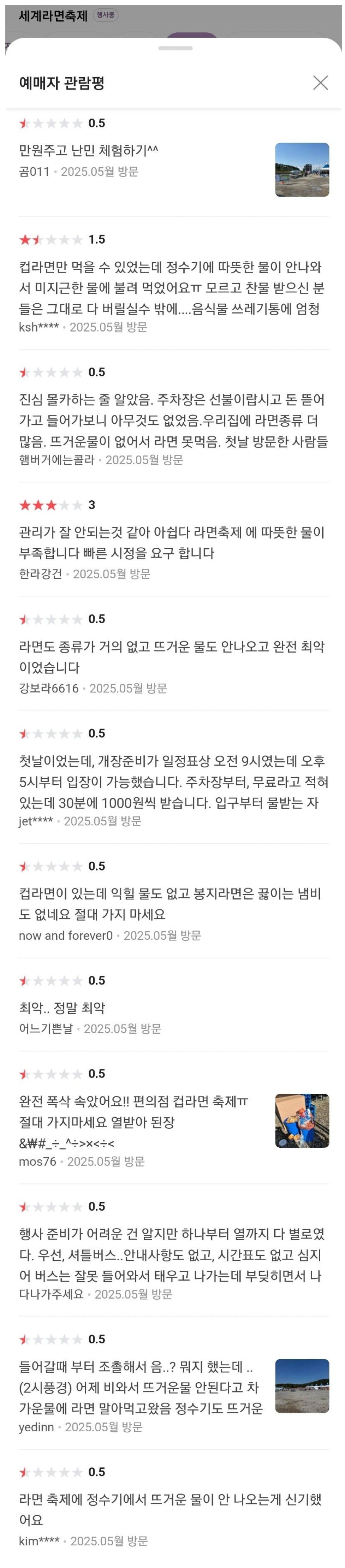Expand jet****'s review about 주차장
Viewport: 345px width, 1568px height.
173,782
